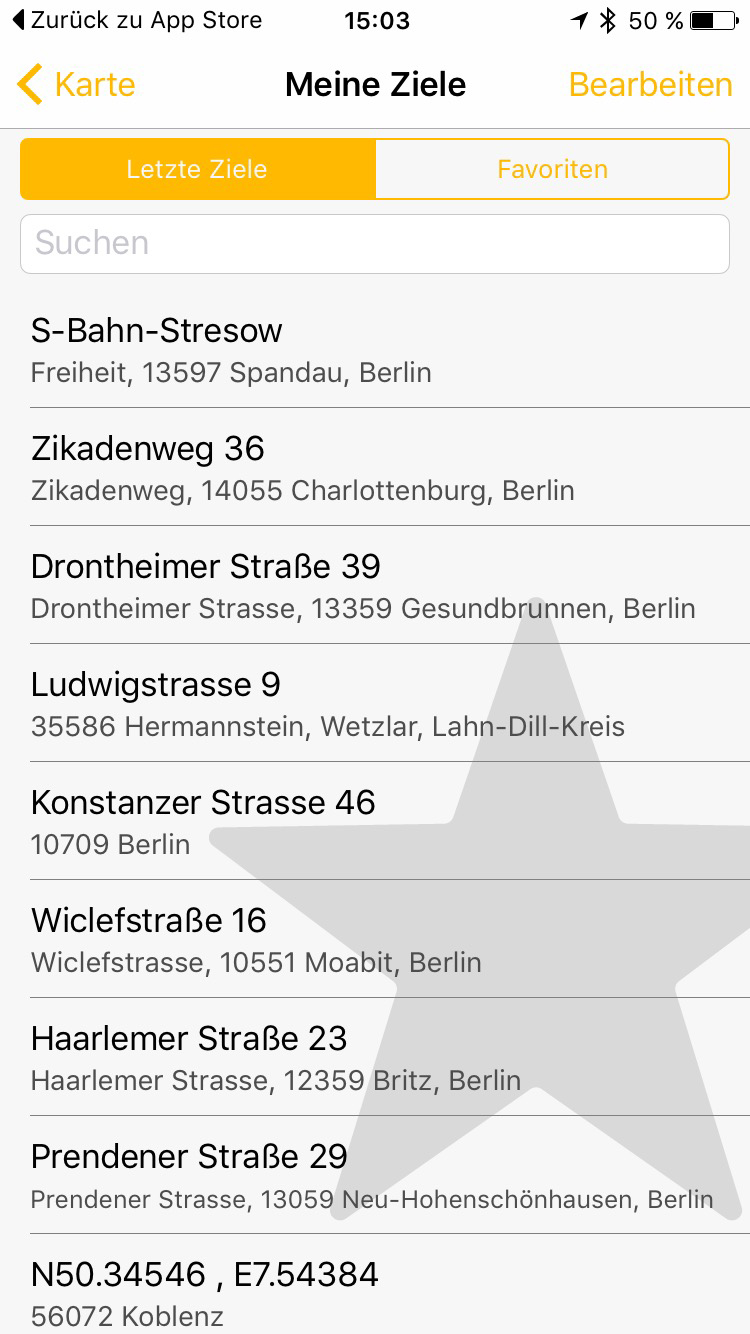Screen dimensions: 750x1334
Task: Open Ludwigstrasse 9 in Wetzlar
Action: coord(375,703)
